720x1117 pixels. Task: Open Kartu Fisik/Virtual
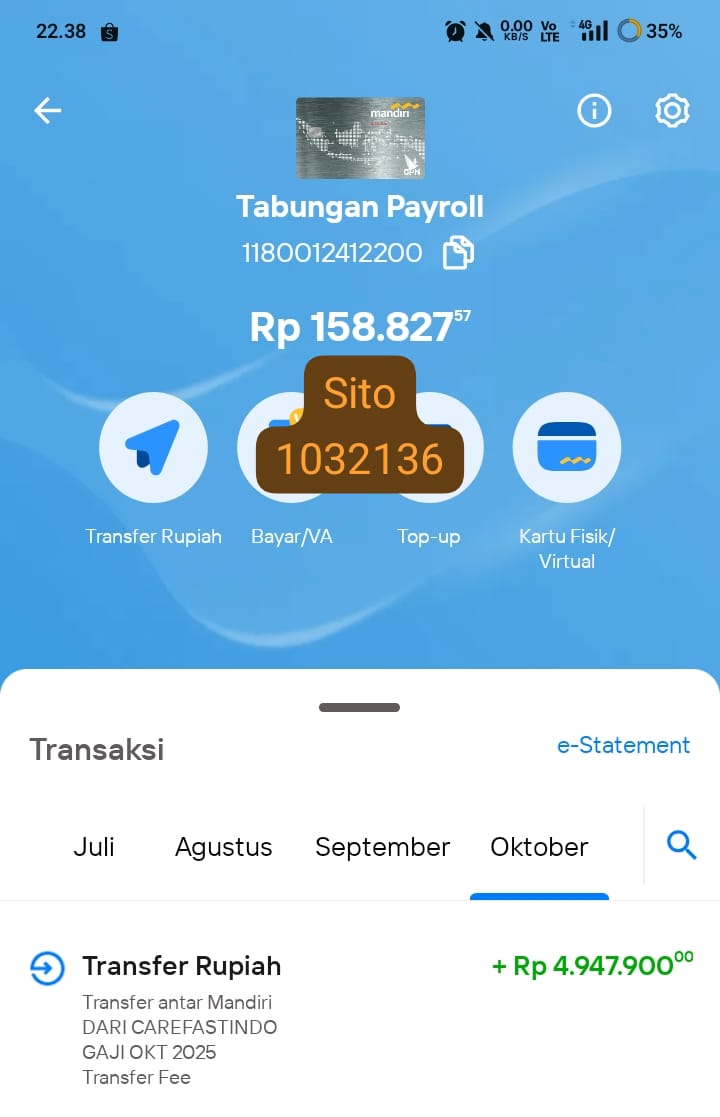click(566, 447)
